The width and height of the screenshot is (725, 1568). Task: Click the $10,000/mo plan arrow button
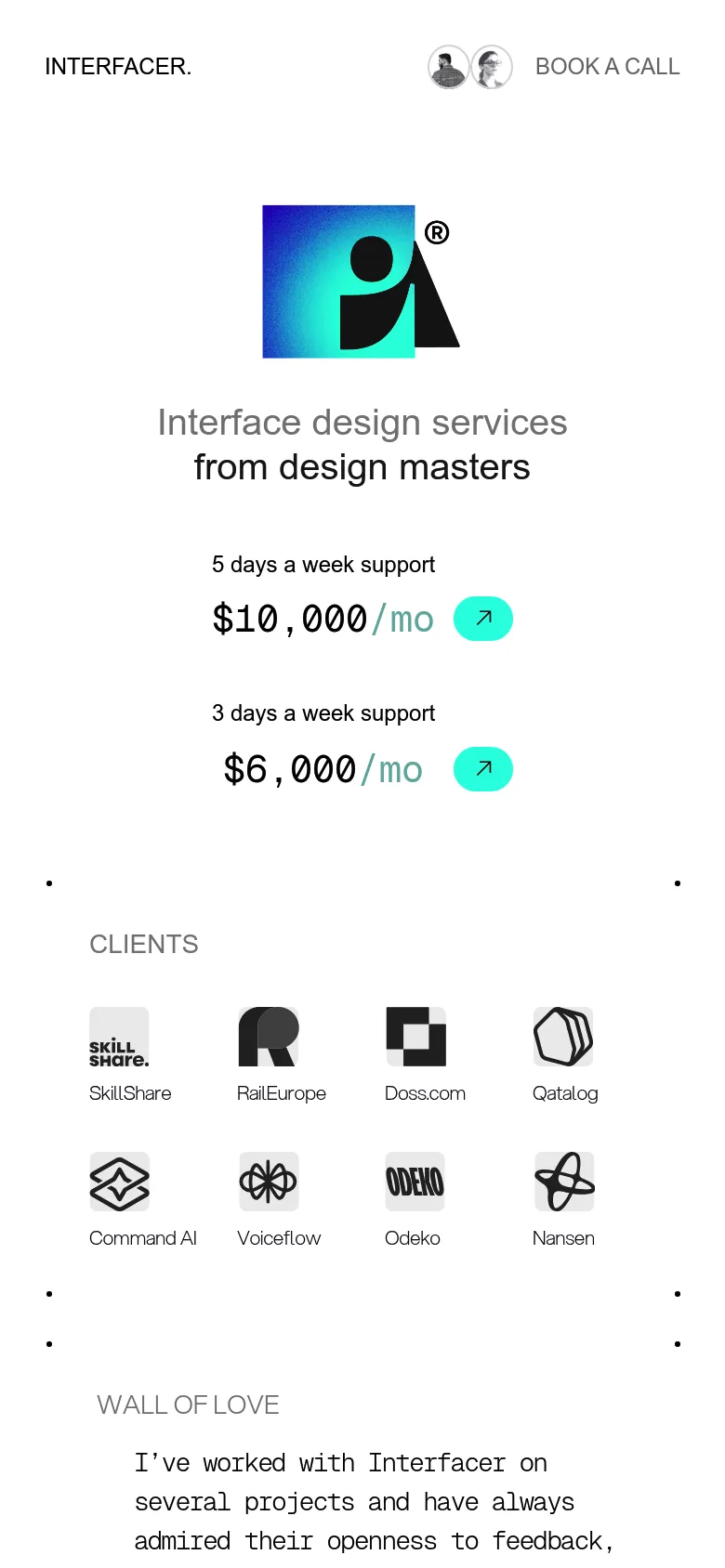pos(482,617)
